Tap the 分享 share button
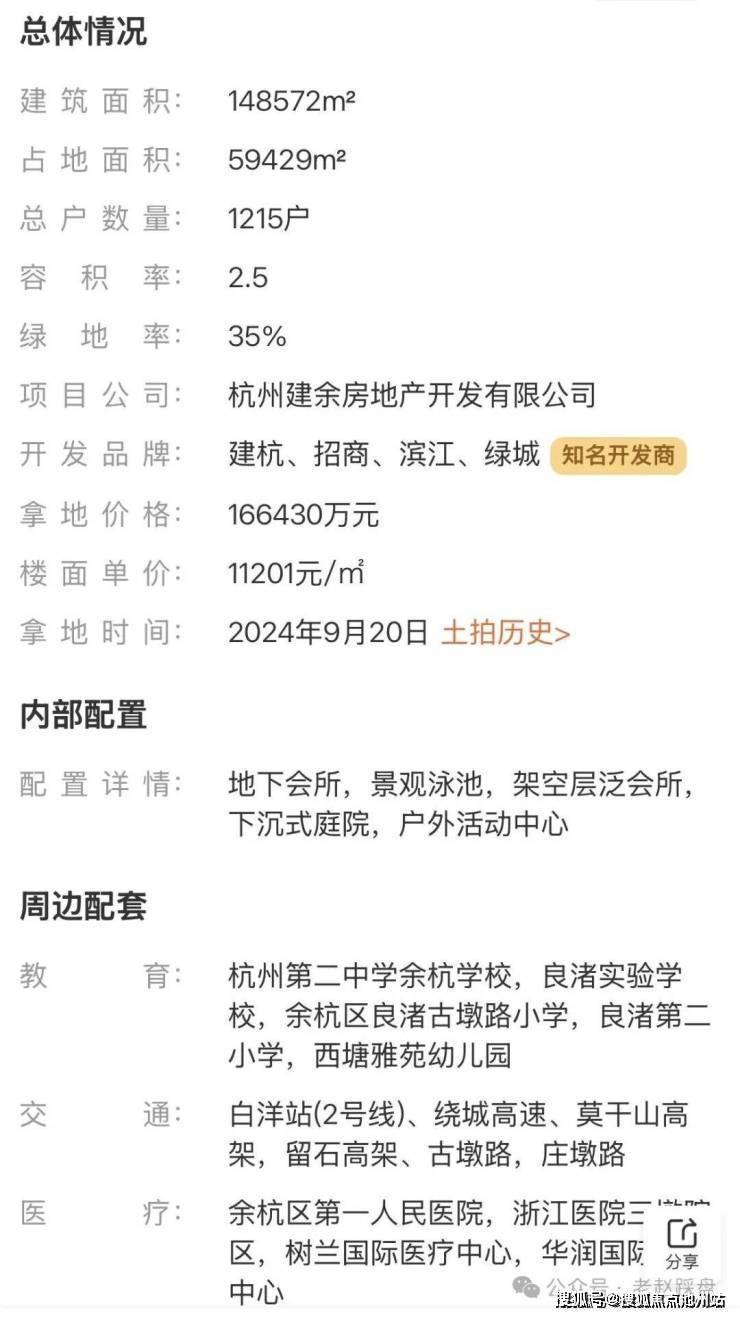The height and width of the screenshot is (1317, 740). [682, 1242]
